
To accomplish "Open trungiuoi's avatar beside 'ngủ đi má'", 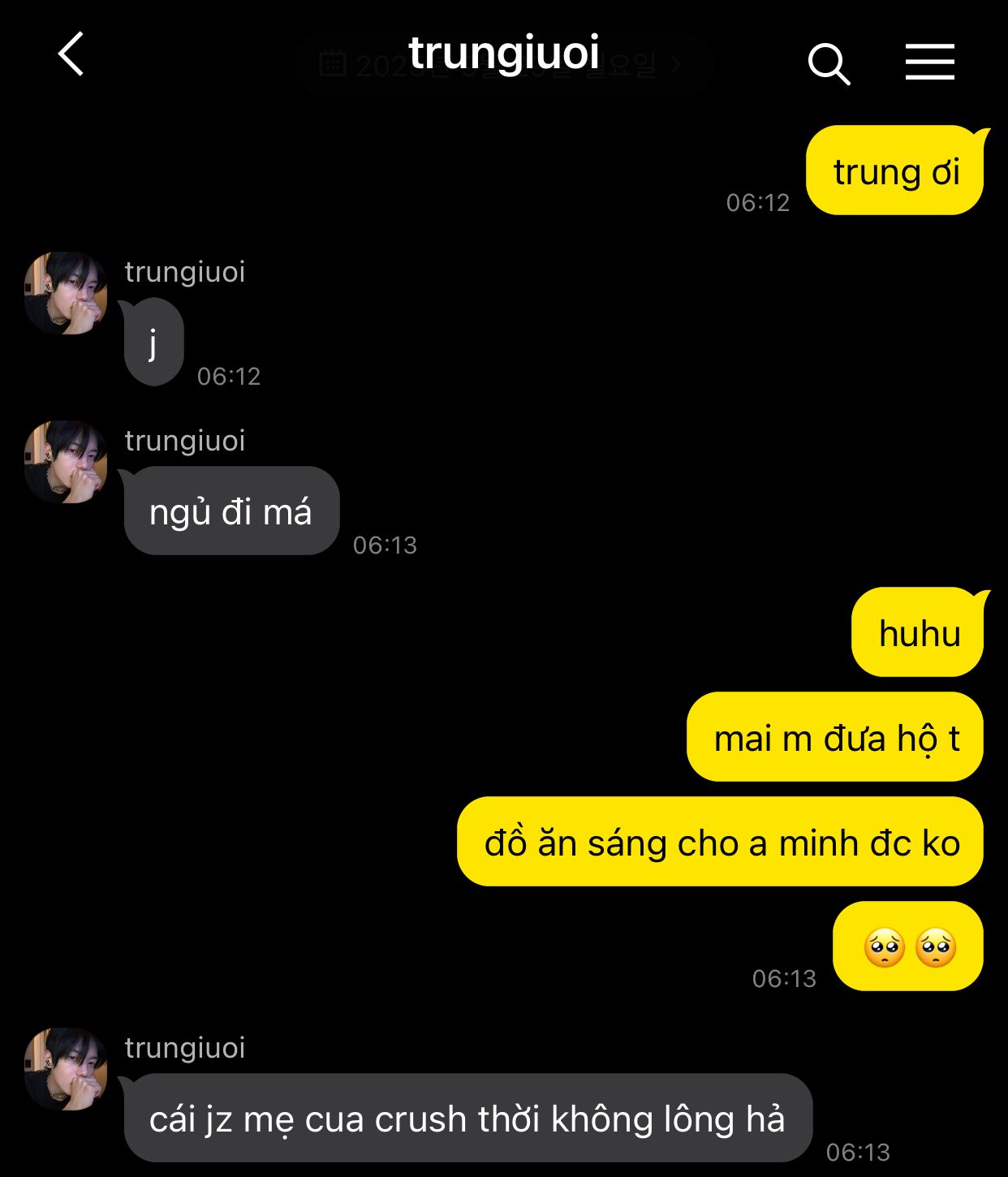I will pyautogui.click(x=66, y=462).
